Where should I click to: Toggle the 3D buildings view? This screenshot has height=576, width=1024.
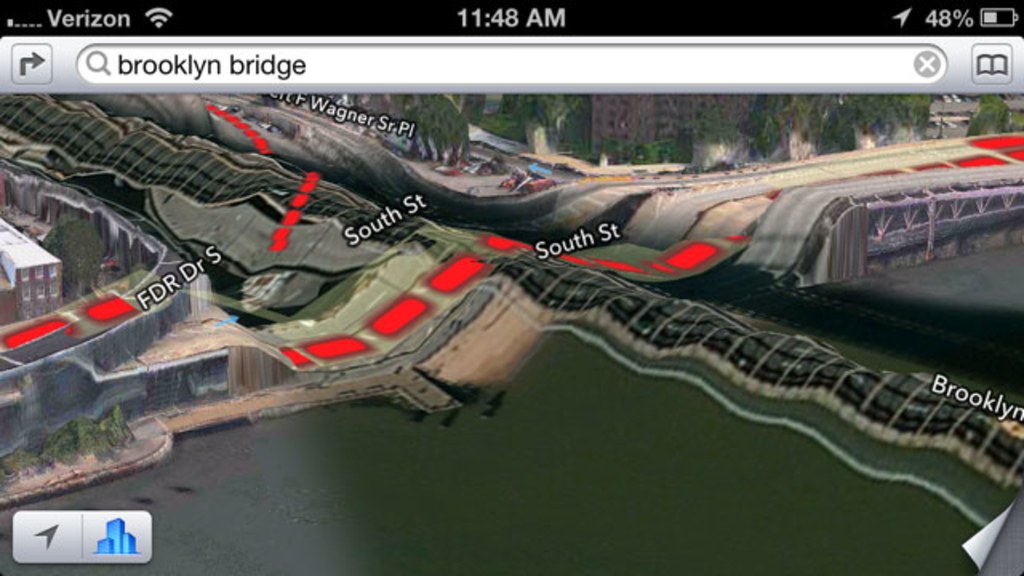[x=116, y=537]
